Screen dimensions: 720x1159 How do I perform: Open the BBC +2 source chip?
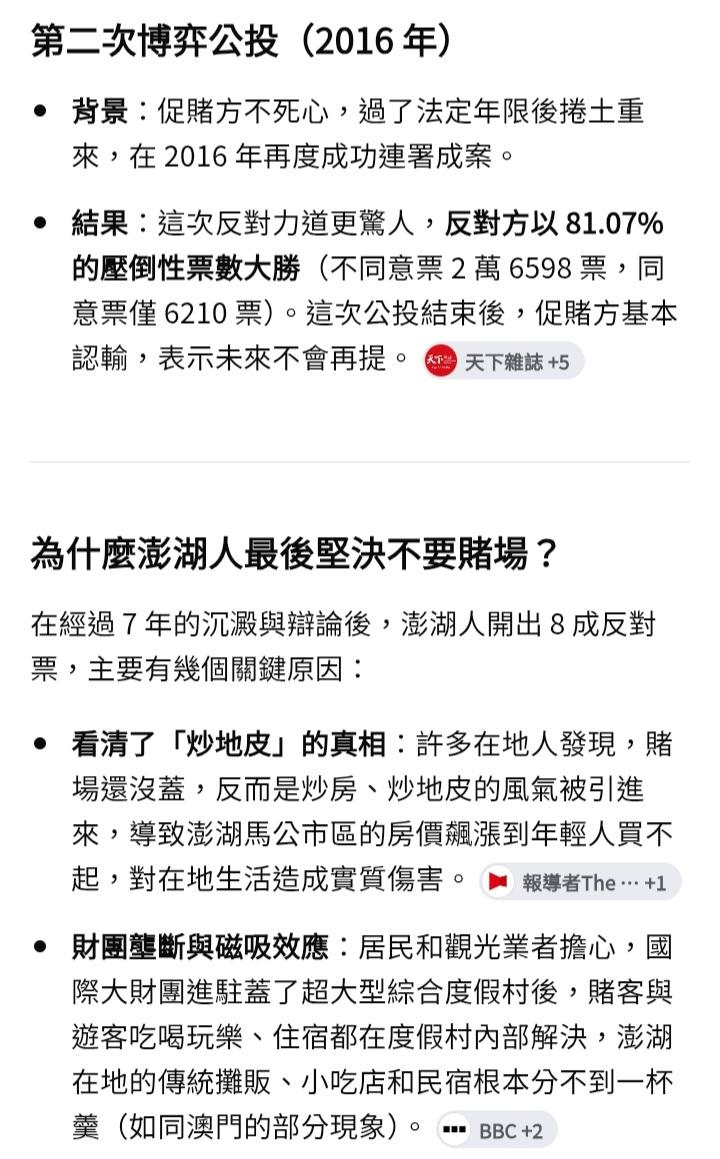tap(497, 1130)
